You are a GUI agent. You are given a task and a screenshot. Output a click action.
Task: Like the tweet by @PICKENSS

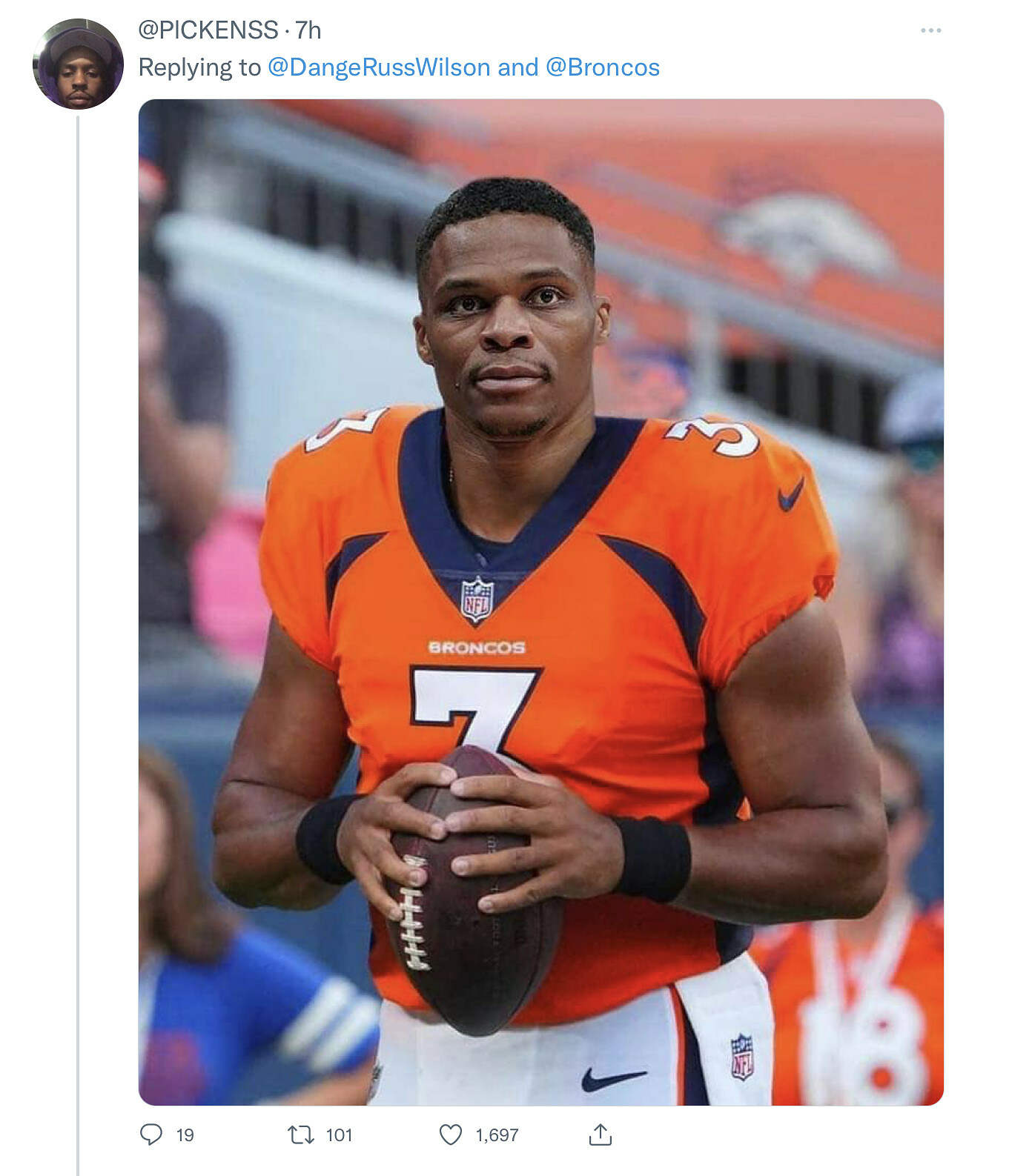451,1135
